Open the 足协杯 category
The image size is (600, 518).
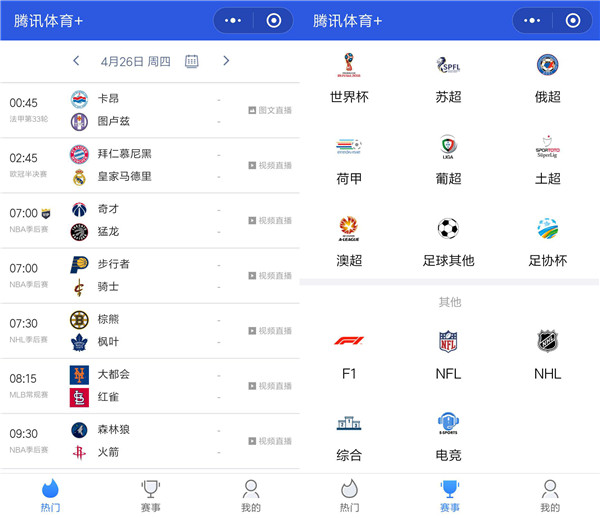(x=547, y=242)
